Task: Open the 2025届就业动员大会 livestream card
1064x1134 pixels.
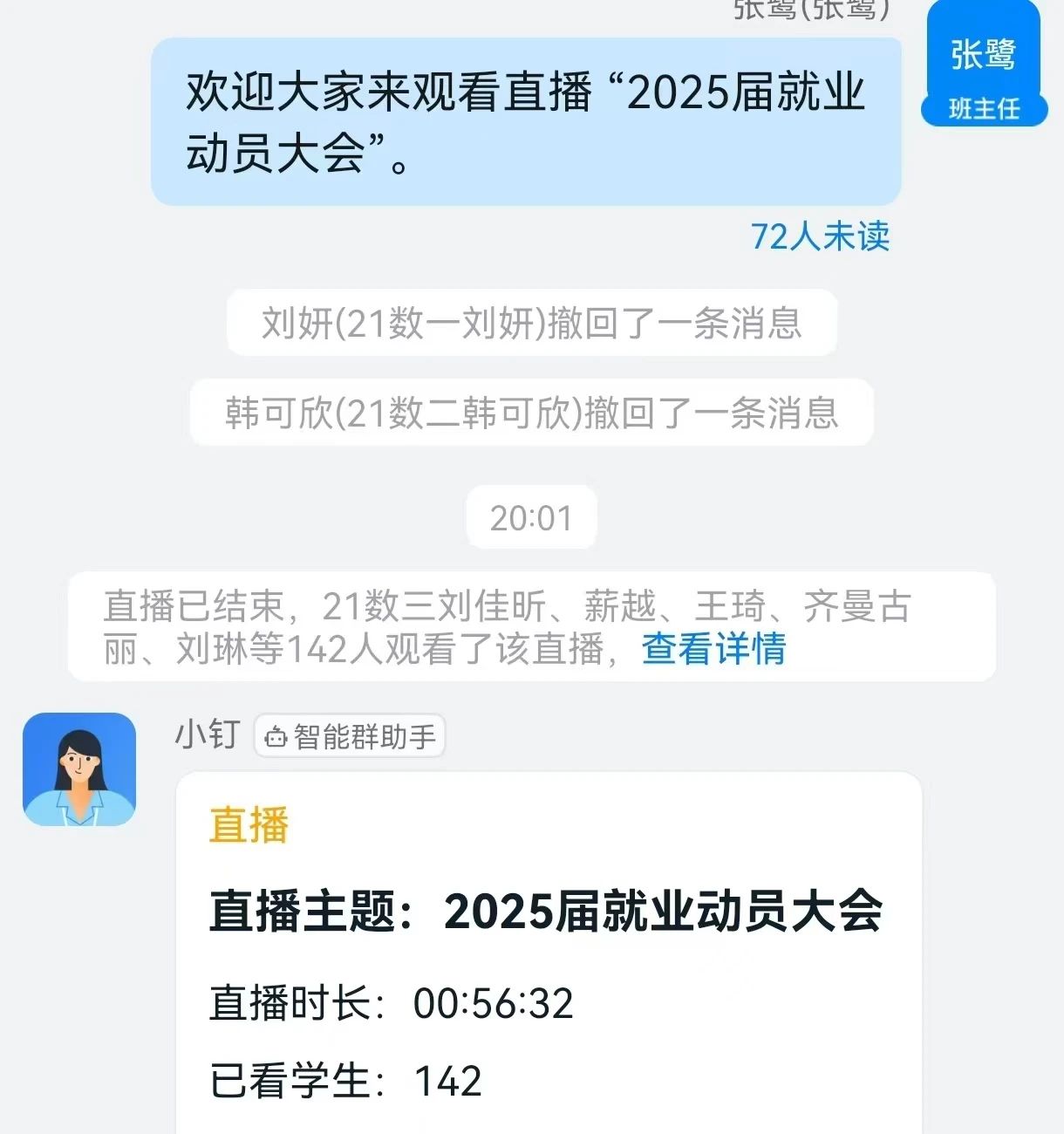Action: 548,951
